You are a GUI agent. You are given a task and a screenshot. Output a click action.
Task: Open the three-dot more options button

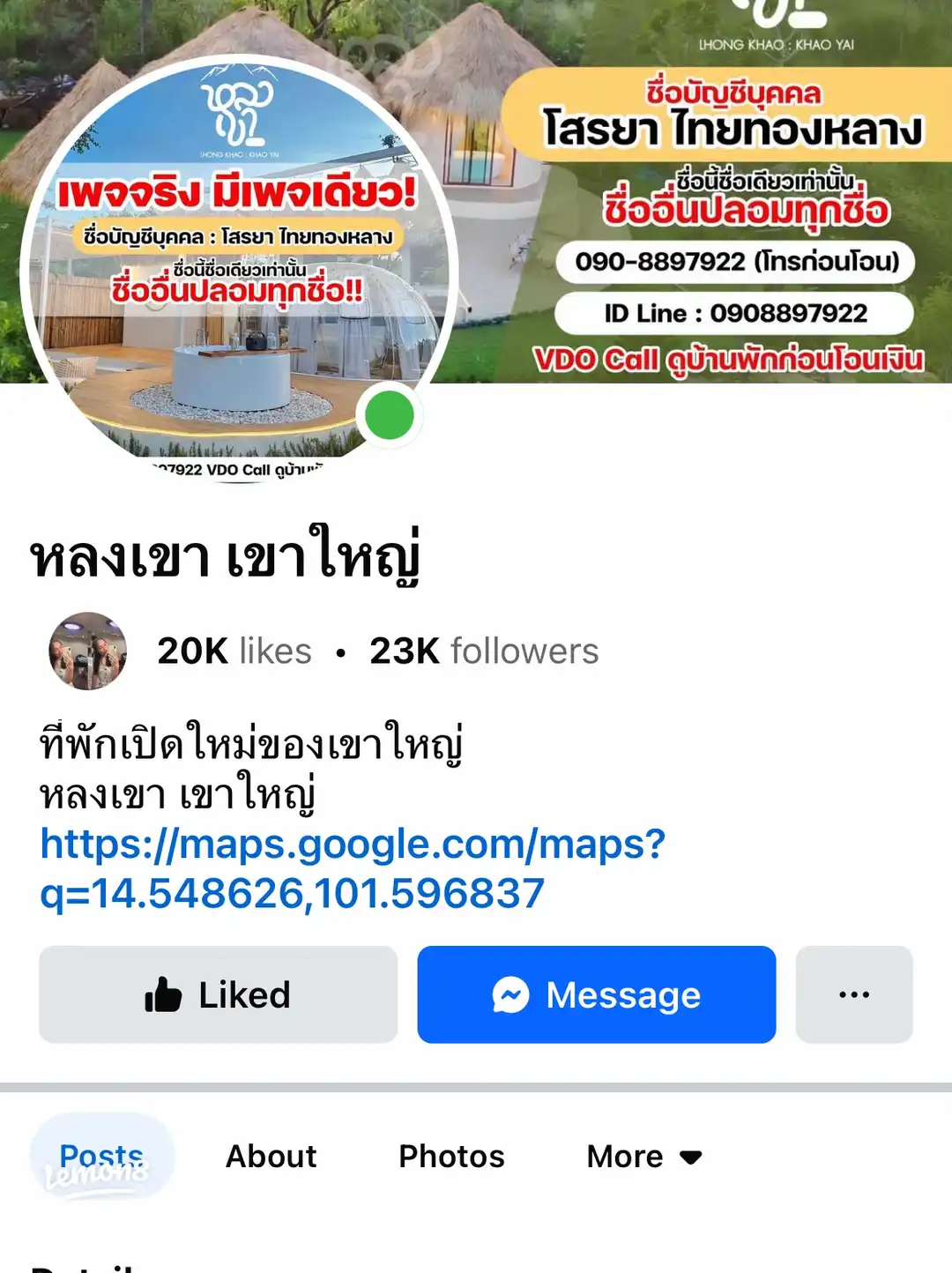[853, 994]
